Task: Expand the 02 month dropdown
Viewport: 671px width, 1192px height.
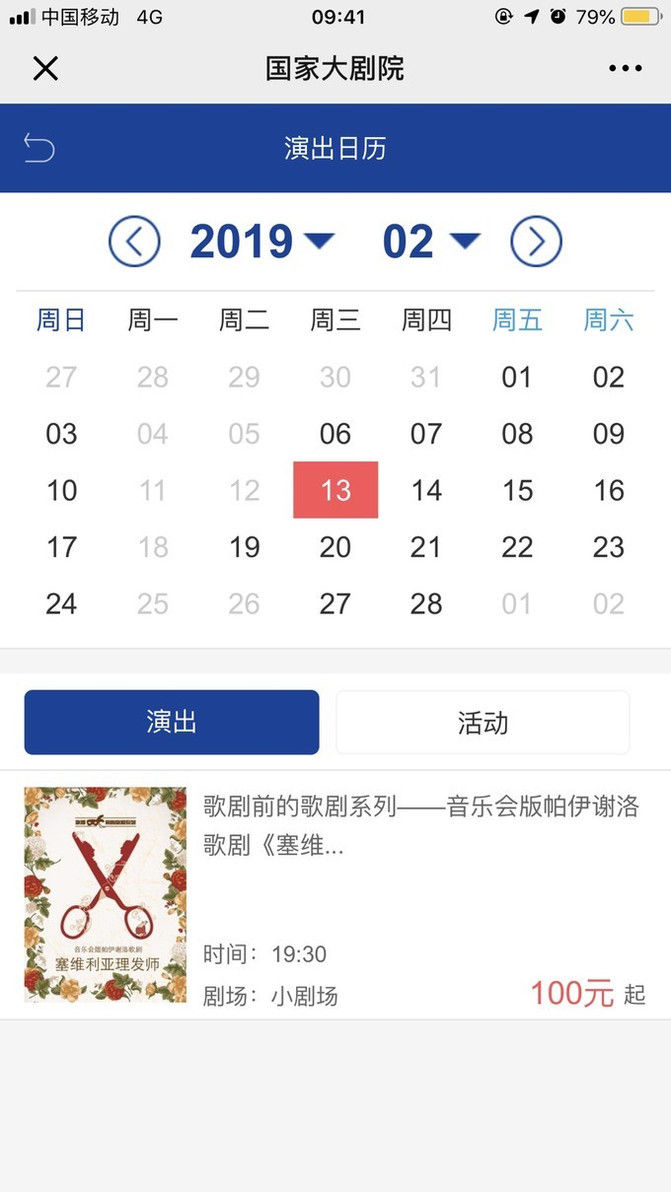Action: point(431,241)
